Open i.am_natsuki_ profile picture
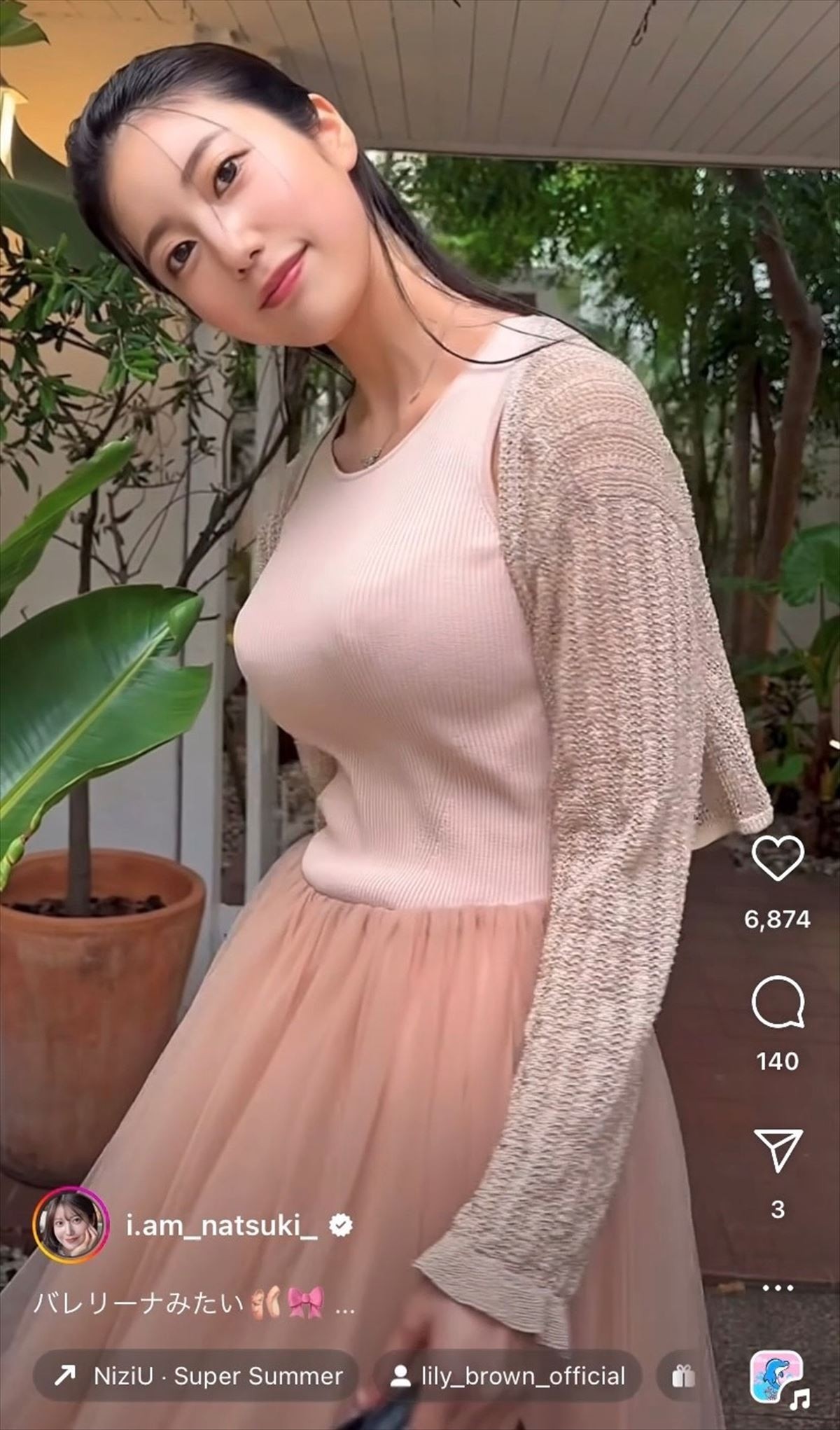Screen dimensions: 840x1430 (70, 1225)
